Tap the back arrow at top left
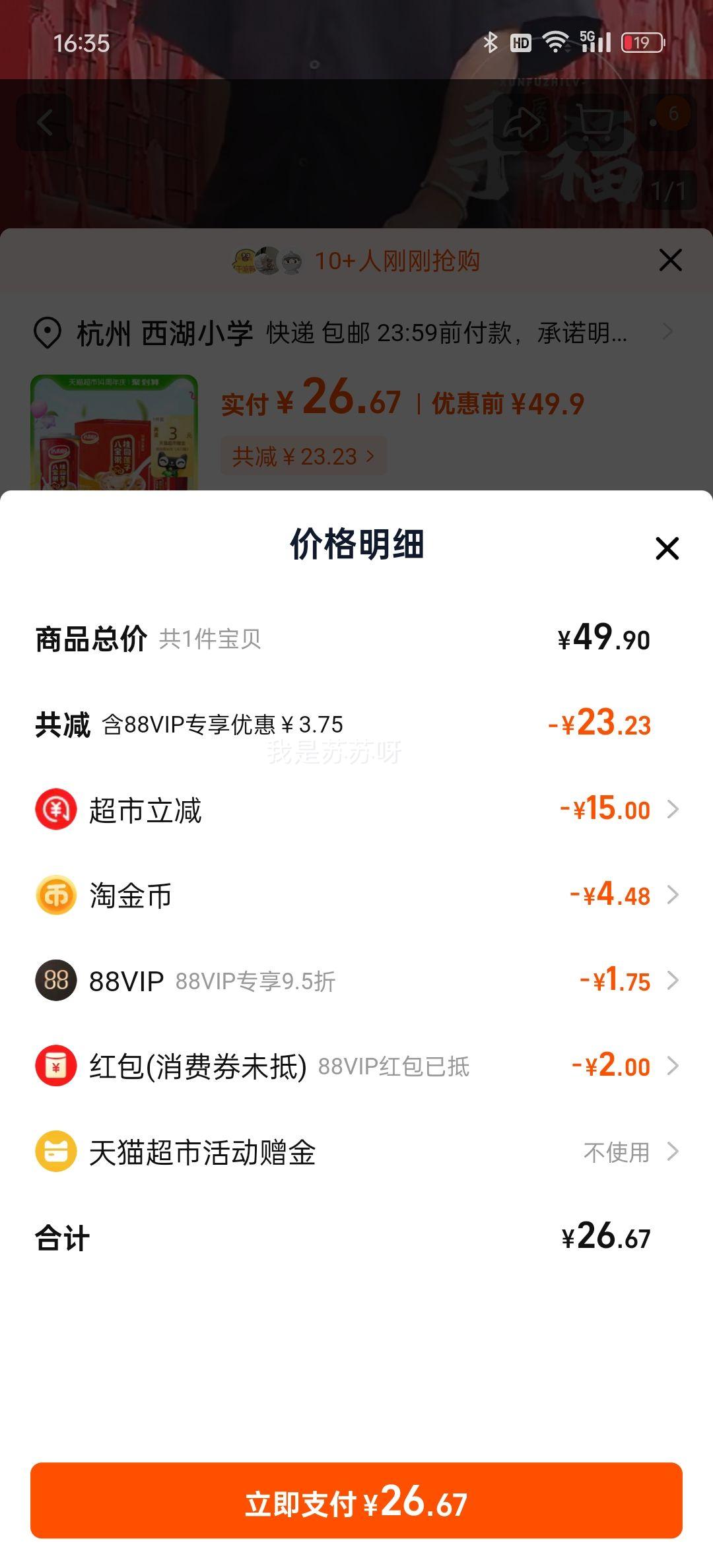 click(x=45, y=122)
